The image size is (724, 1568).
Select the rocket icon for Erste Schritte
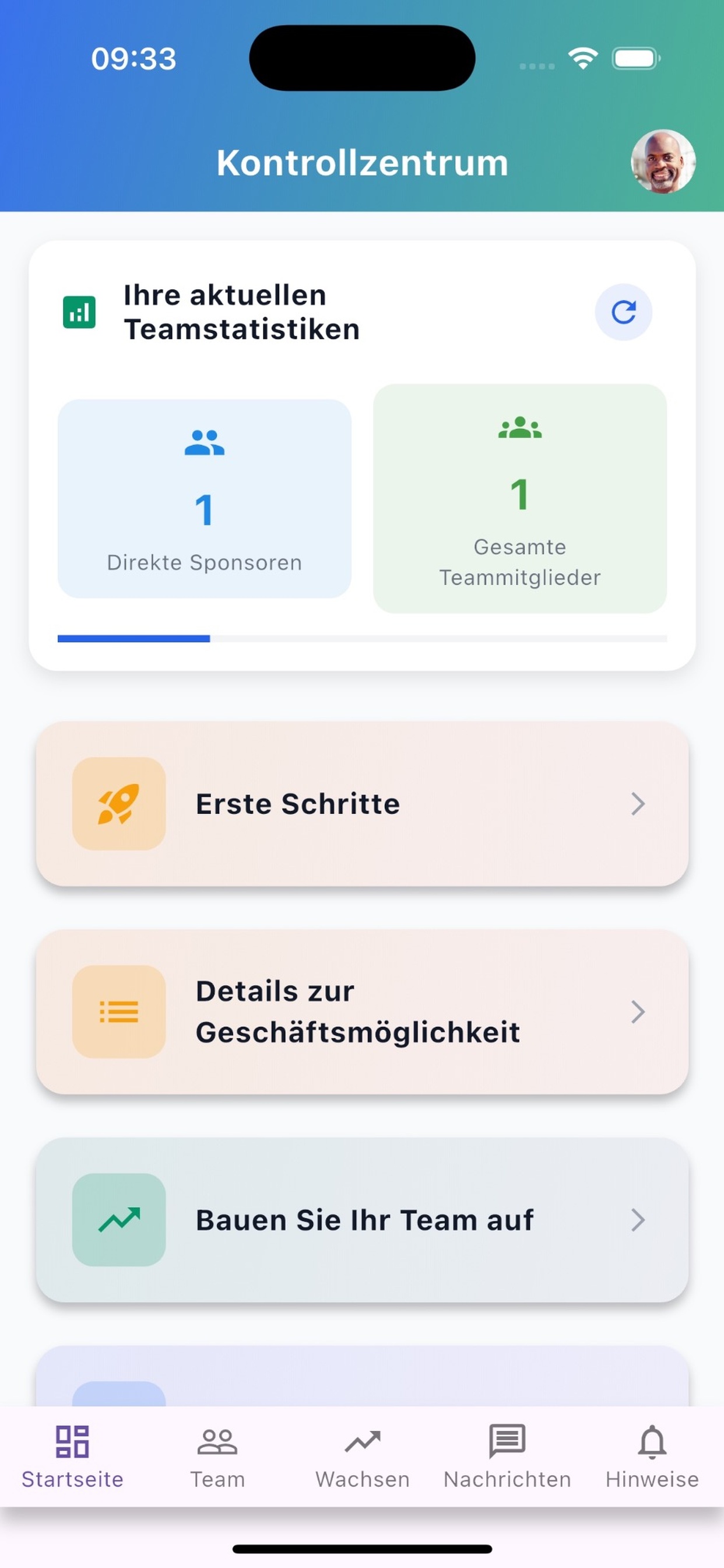click(x=120, y=804)
